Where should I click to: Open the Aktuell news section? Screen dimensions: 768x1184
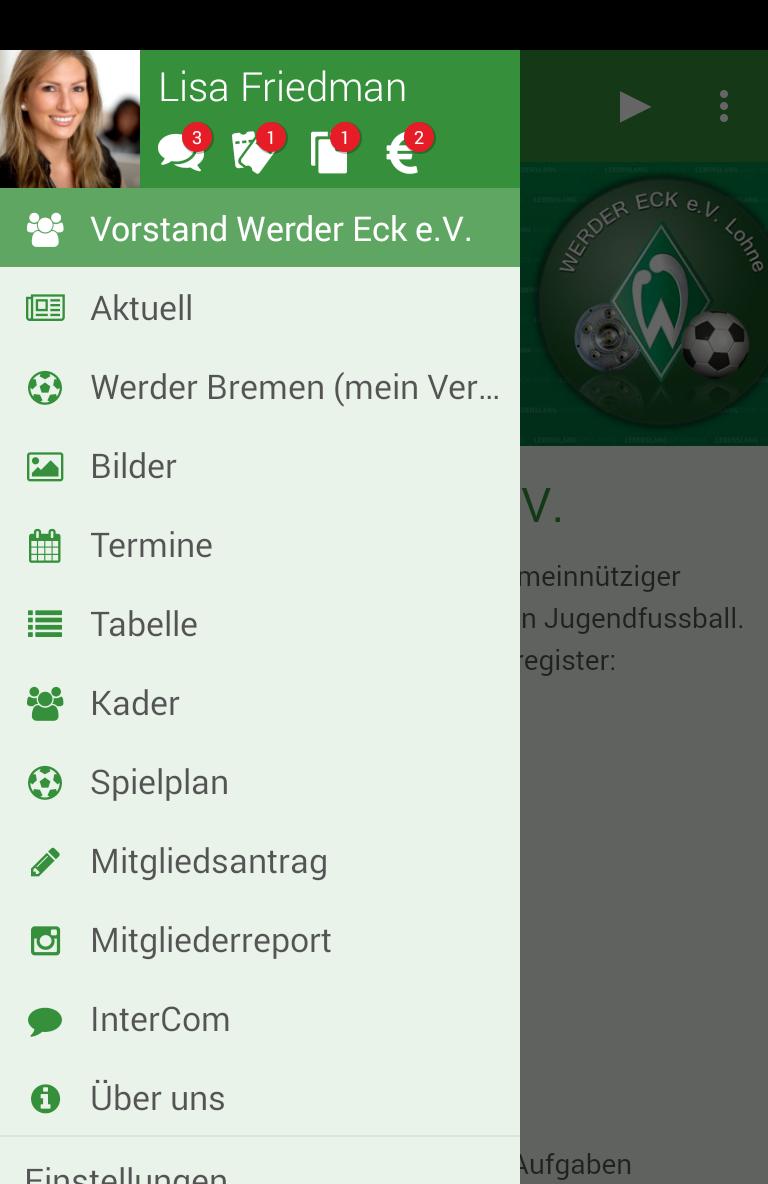tap(141, 308)
